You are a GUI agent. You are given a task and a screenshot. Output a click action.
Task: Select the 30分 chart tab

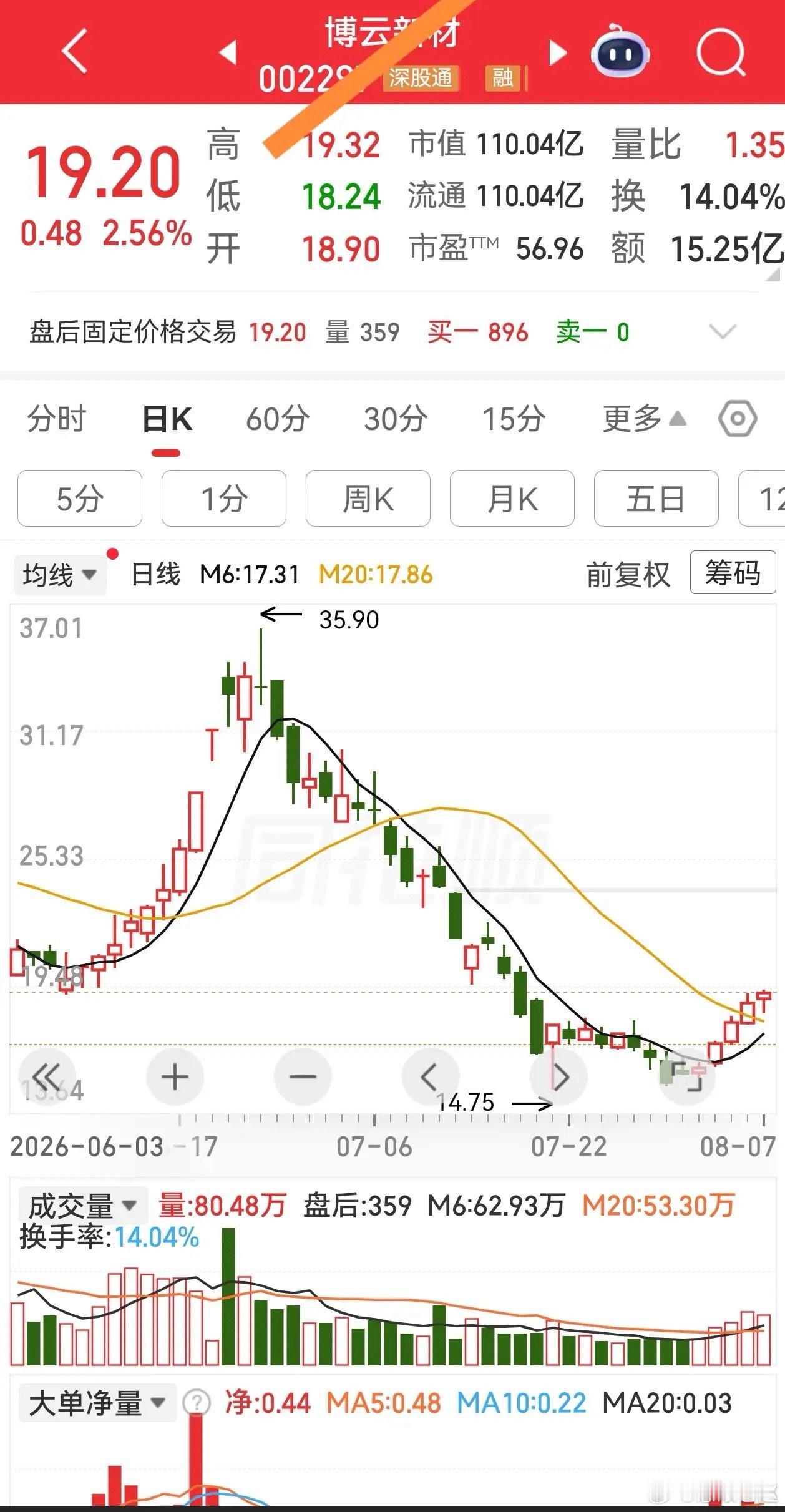tap(396, 418)
